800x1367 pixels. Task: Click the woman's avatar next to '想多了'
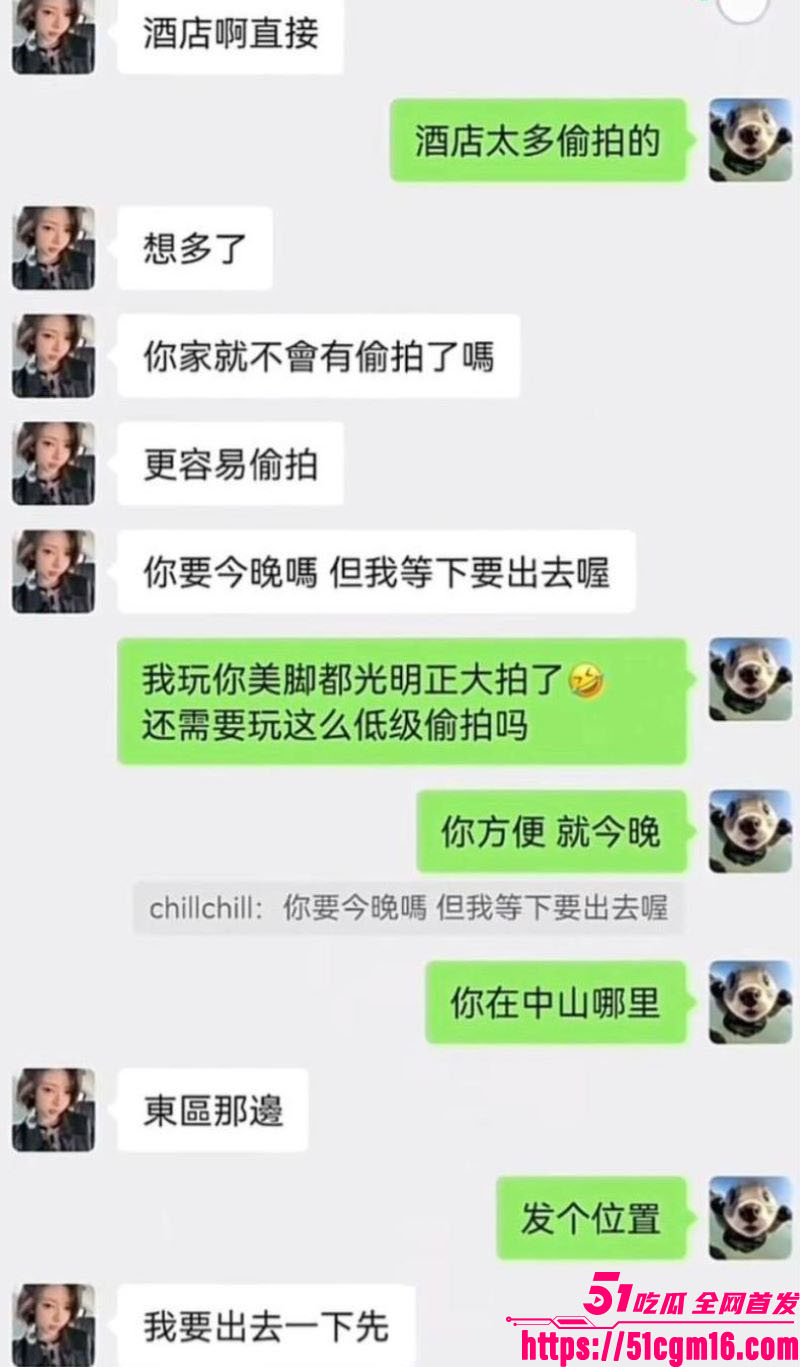(53, 249)
